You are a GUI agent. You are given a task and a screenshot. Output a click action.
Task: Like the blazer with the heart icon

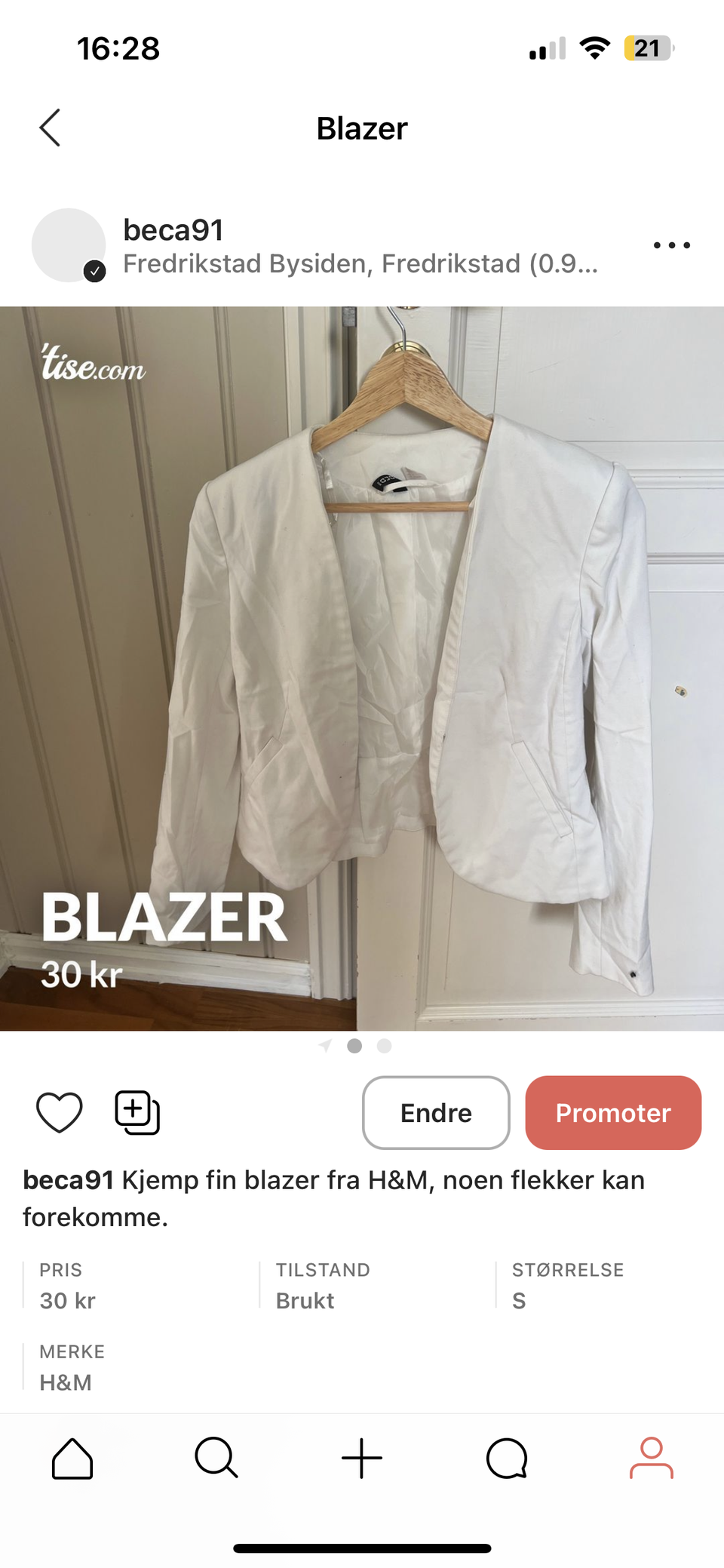[60, 1111]
